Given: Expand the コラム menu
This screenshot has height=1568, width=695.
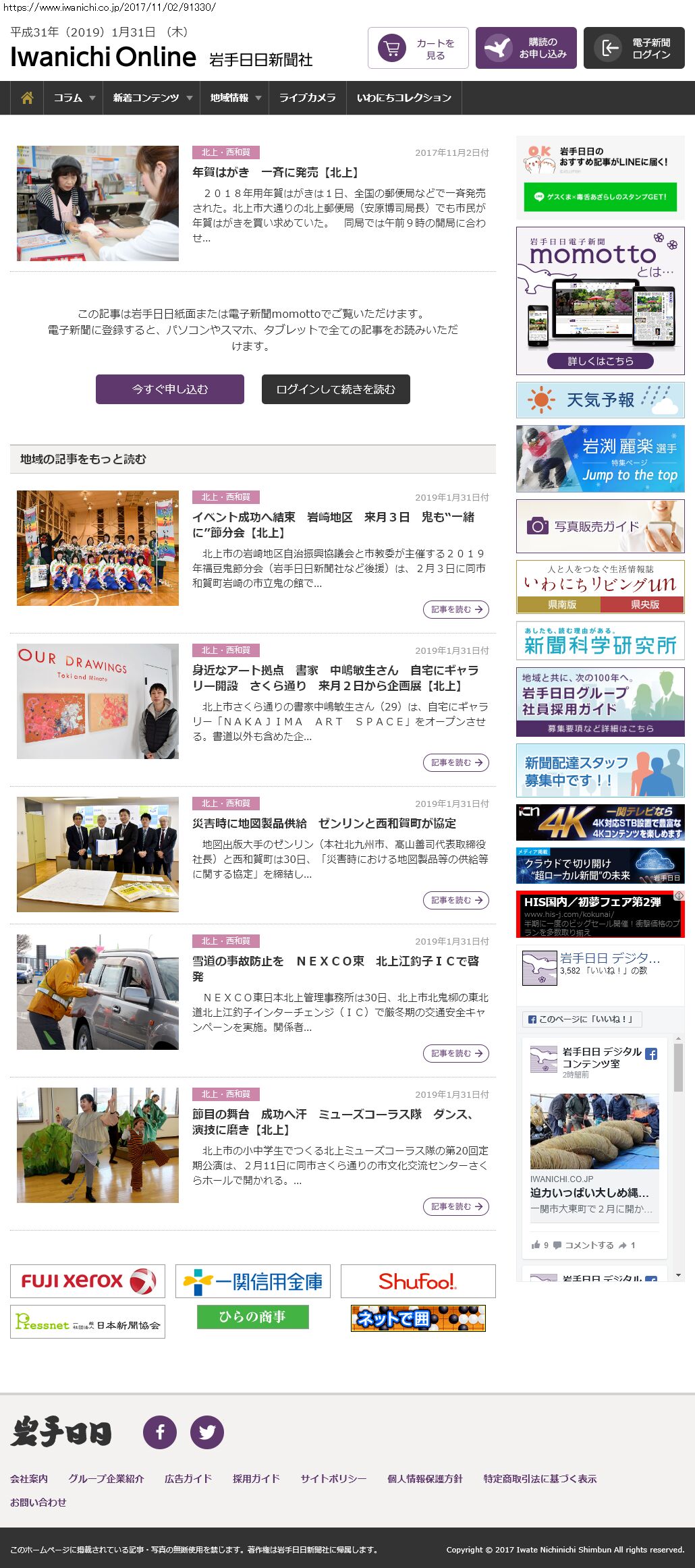Looking at the screenshot, I should (74, 98).
